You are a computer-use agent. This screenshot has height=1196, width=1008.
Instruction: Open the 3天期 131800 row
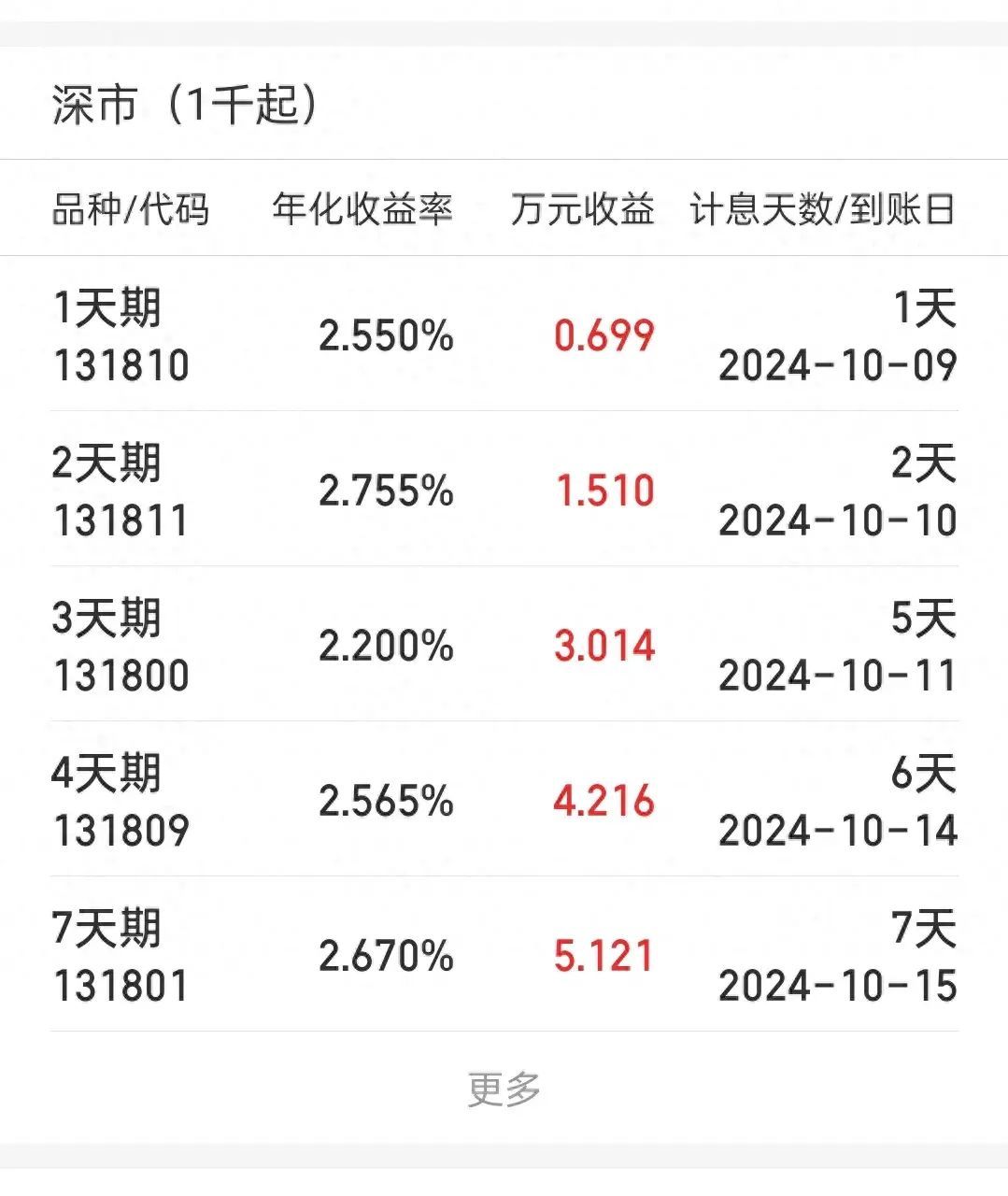[121, 646]
